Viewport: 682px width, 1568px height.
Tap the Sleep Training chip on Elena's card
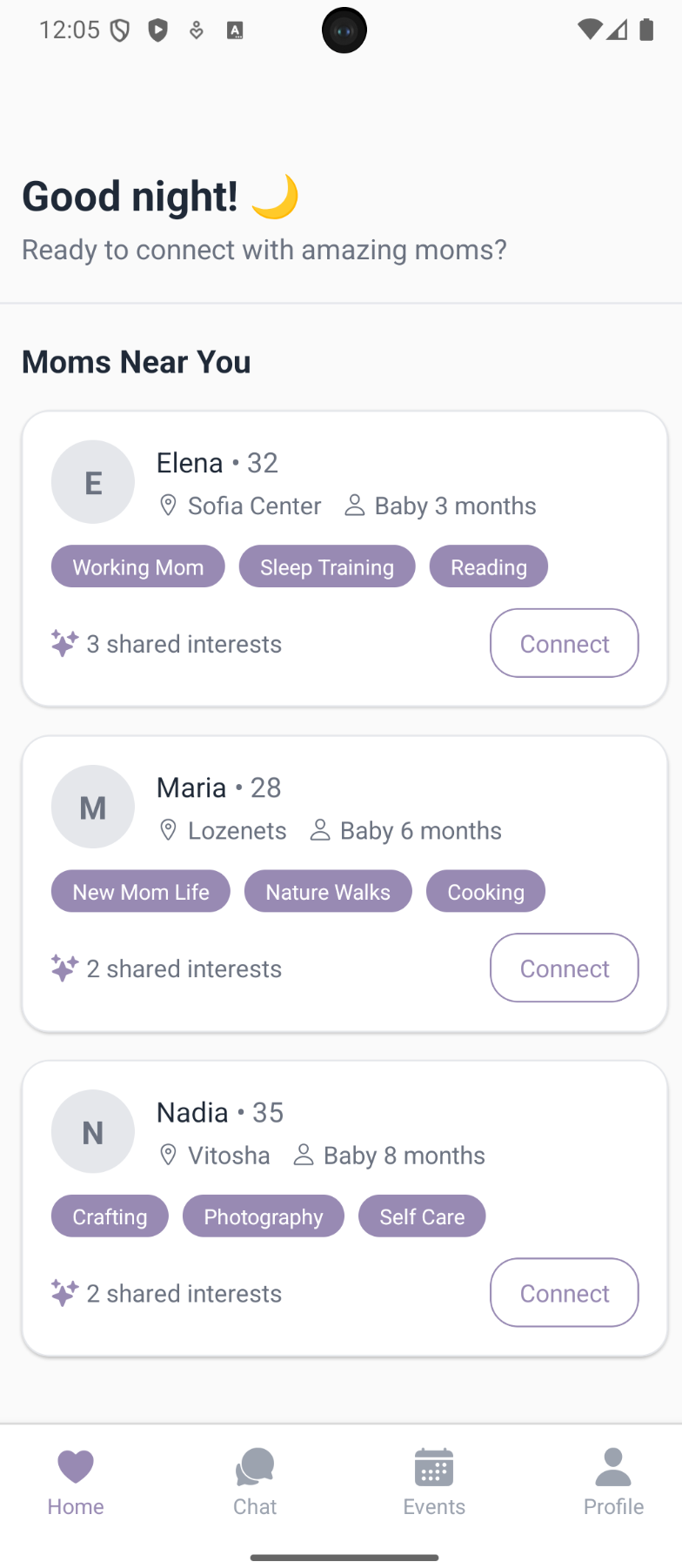tap(327, 566)
